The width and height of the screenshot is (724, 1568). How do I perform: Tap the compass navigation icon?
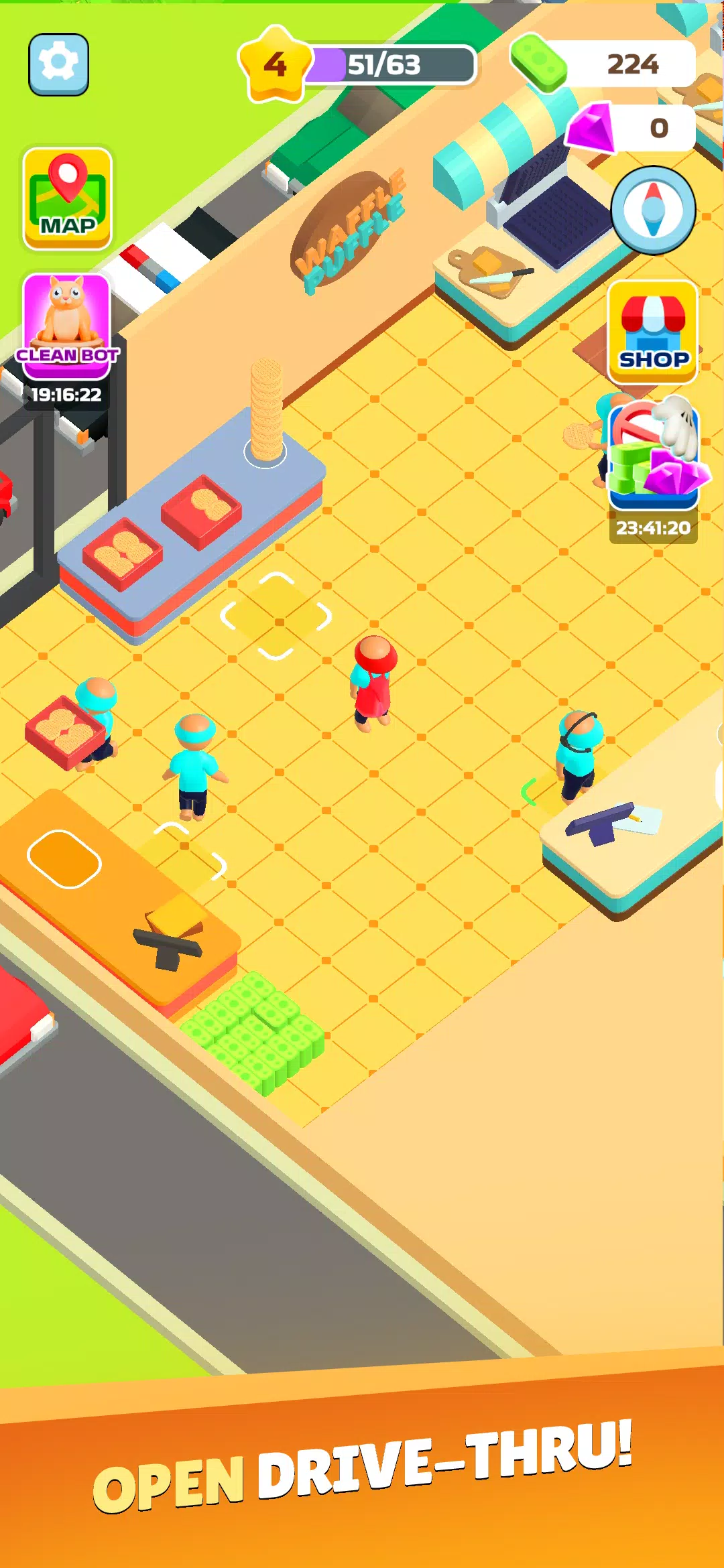653,210
